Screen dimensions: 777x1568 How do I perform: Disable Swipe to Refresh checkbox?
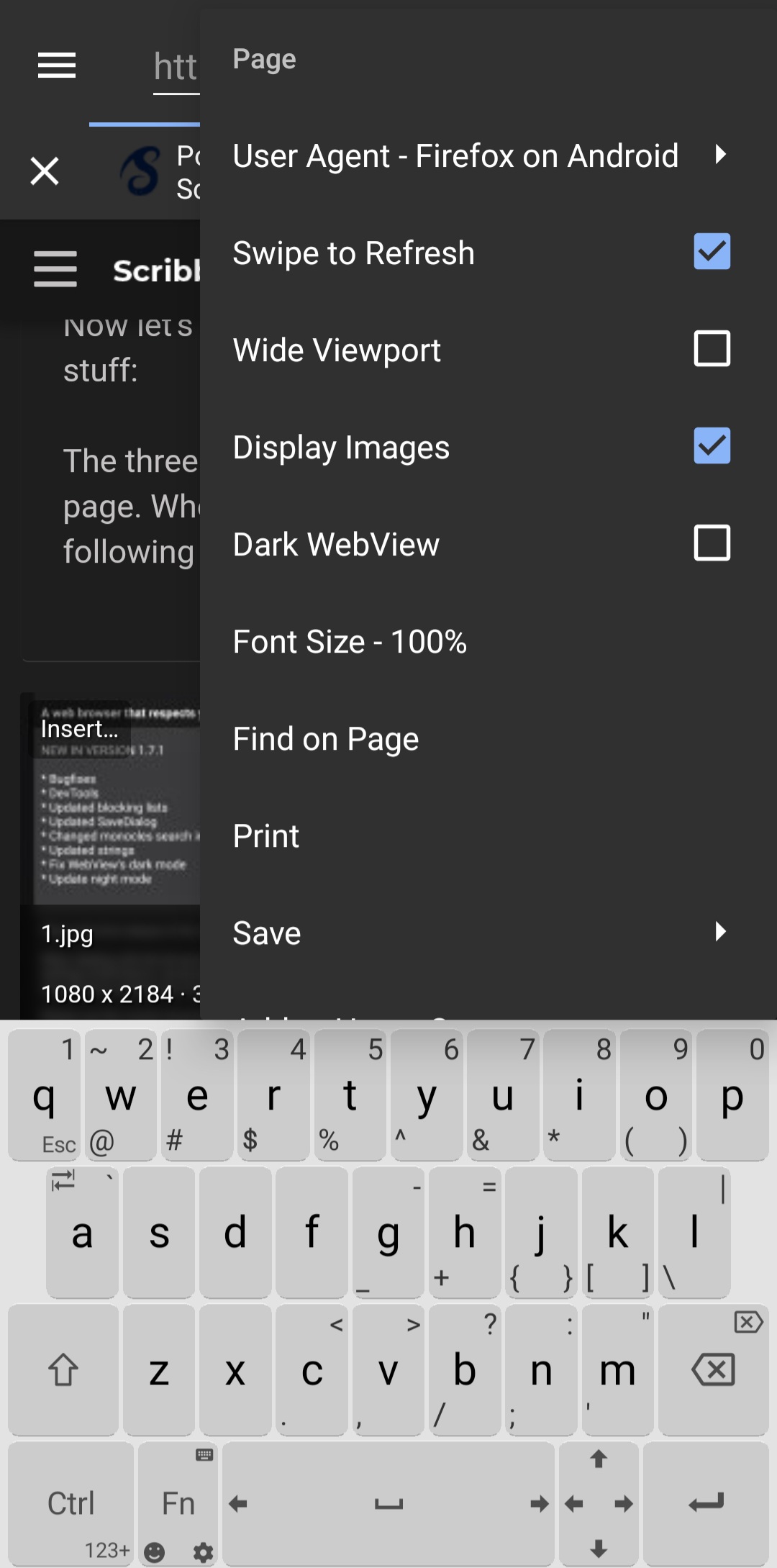pyautogui.click(x=712, y=252)
